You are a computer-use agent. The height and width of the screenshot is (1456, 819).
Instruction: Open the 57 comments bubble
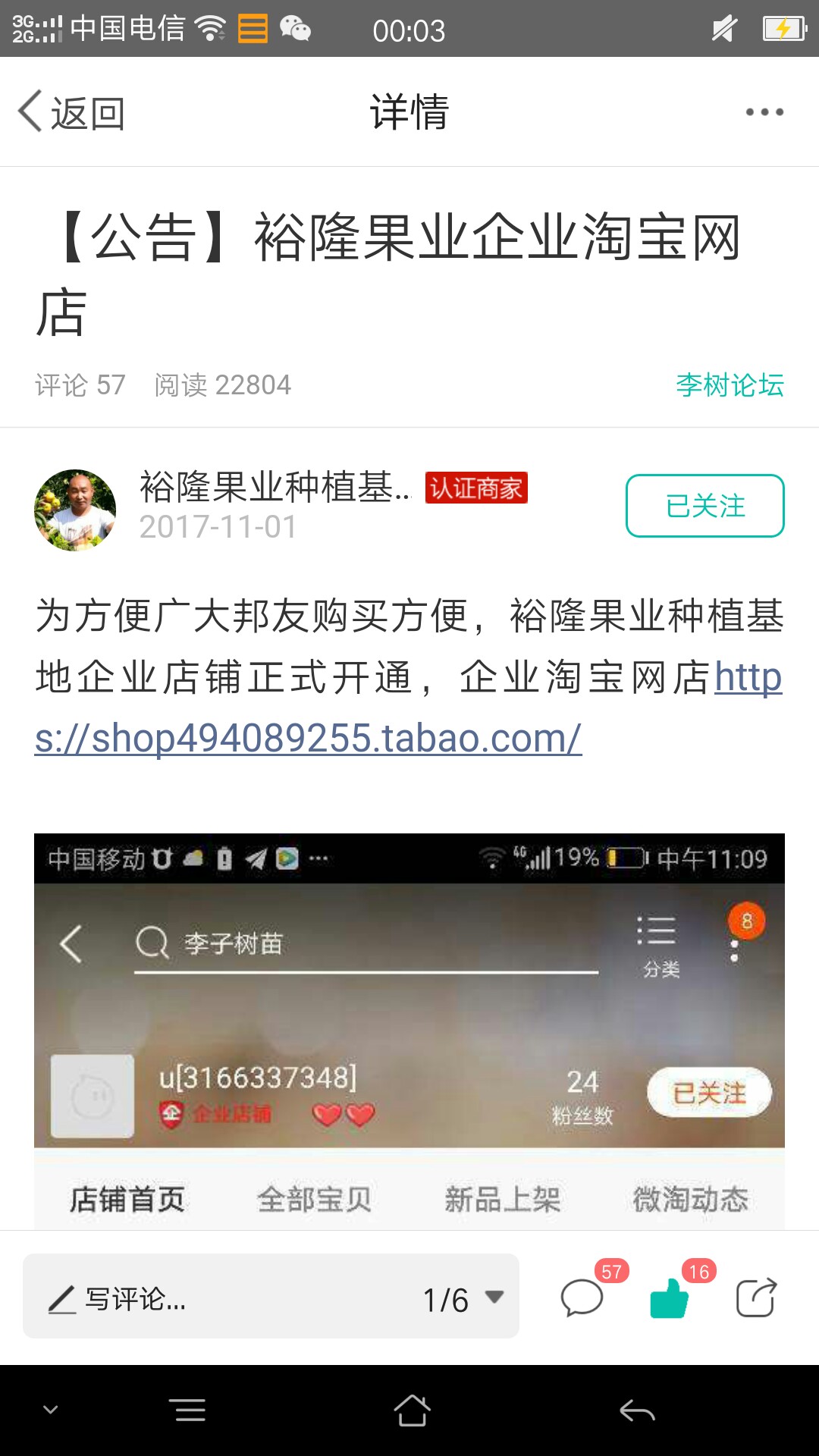[582, 1298]
